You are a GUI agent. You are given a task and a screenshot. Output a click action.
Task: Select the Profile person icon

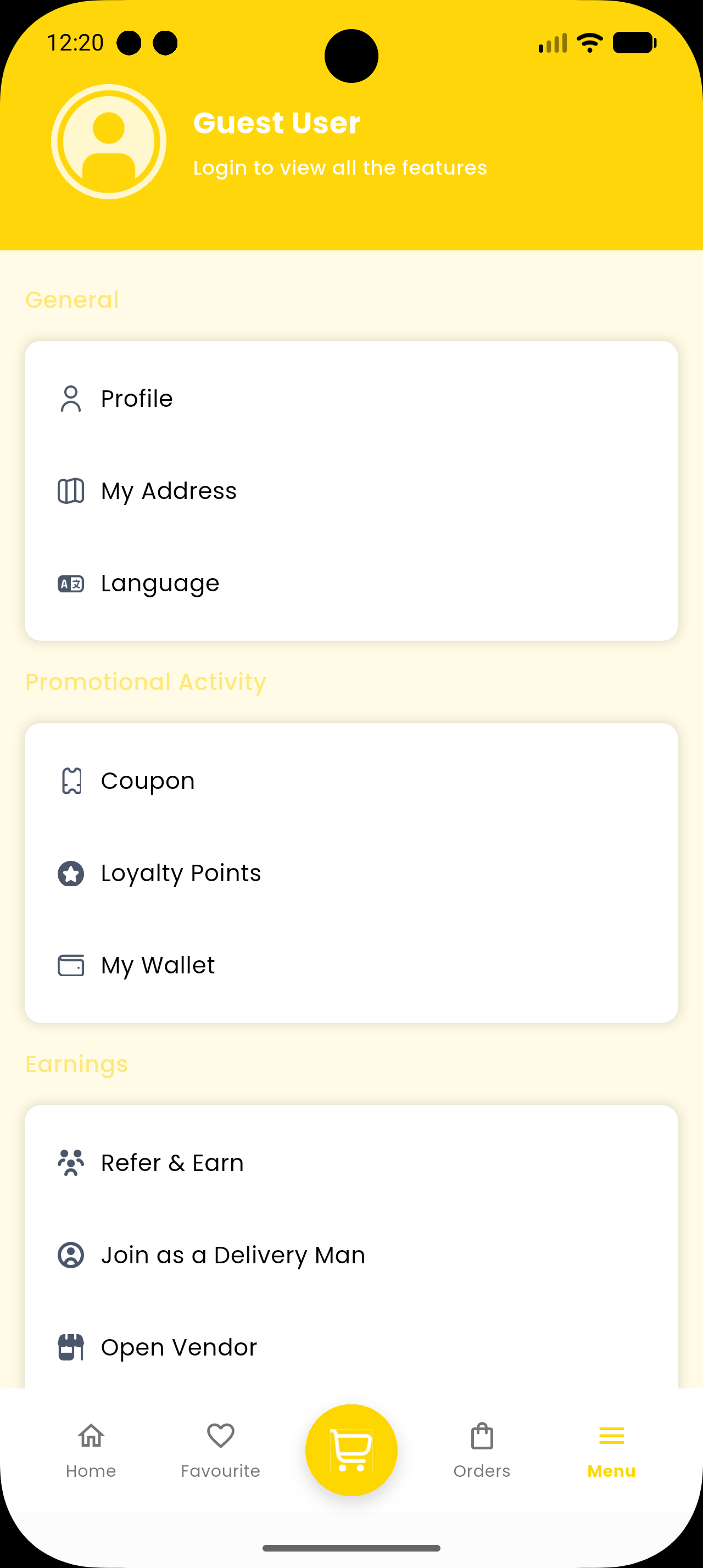coord(71,399)
